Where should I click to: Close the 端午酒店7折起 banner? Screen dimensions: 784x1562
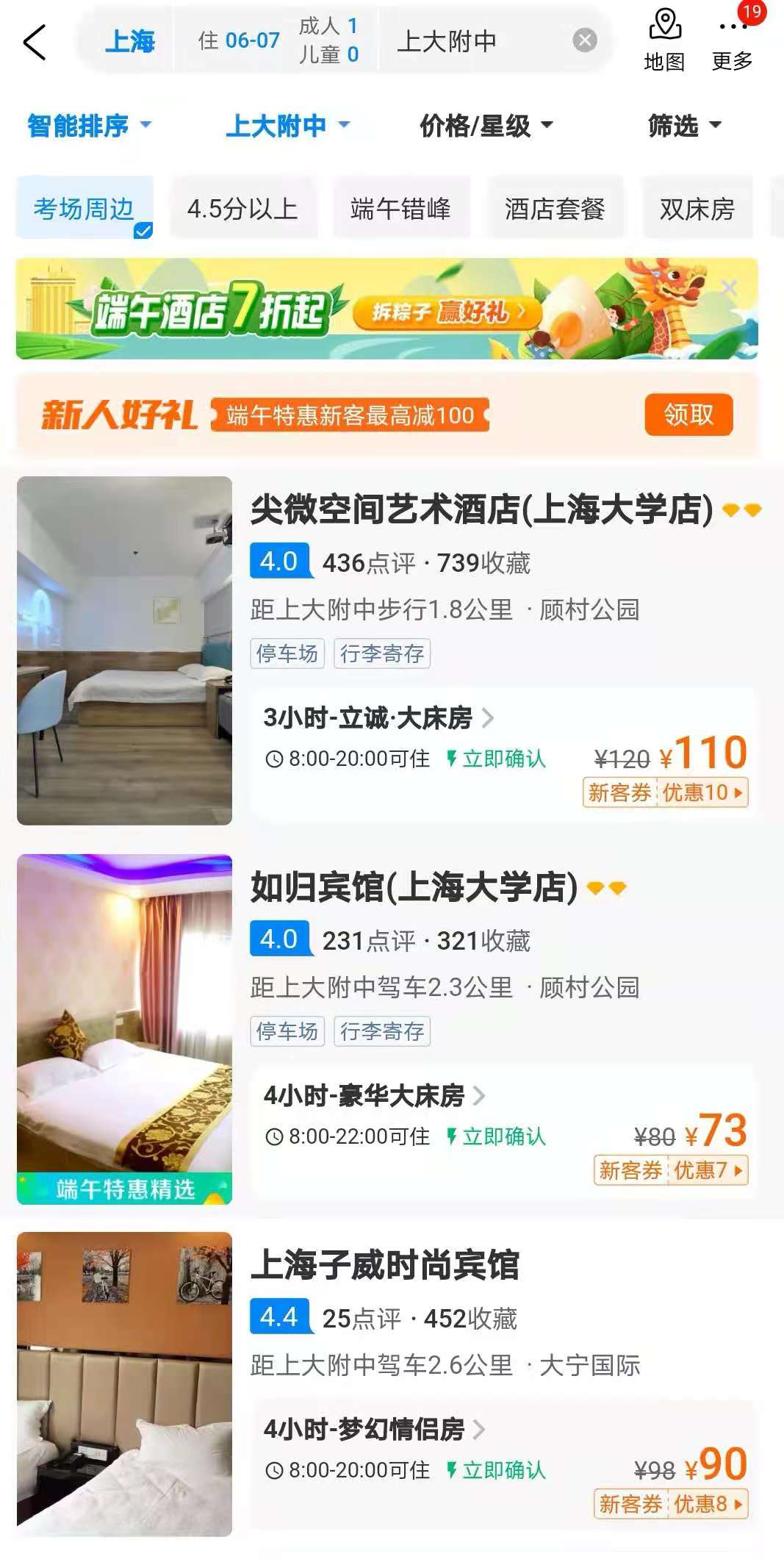[729, 287]
